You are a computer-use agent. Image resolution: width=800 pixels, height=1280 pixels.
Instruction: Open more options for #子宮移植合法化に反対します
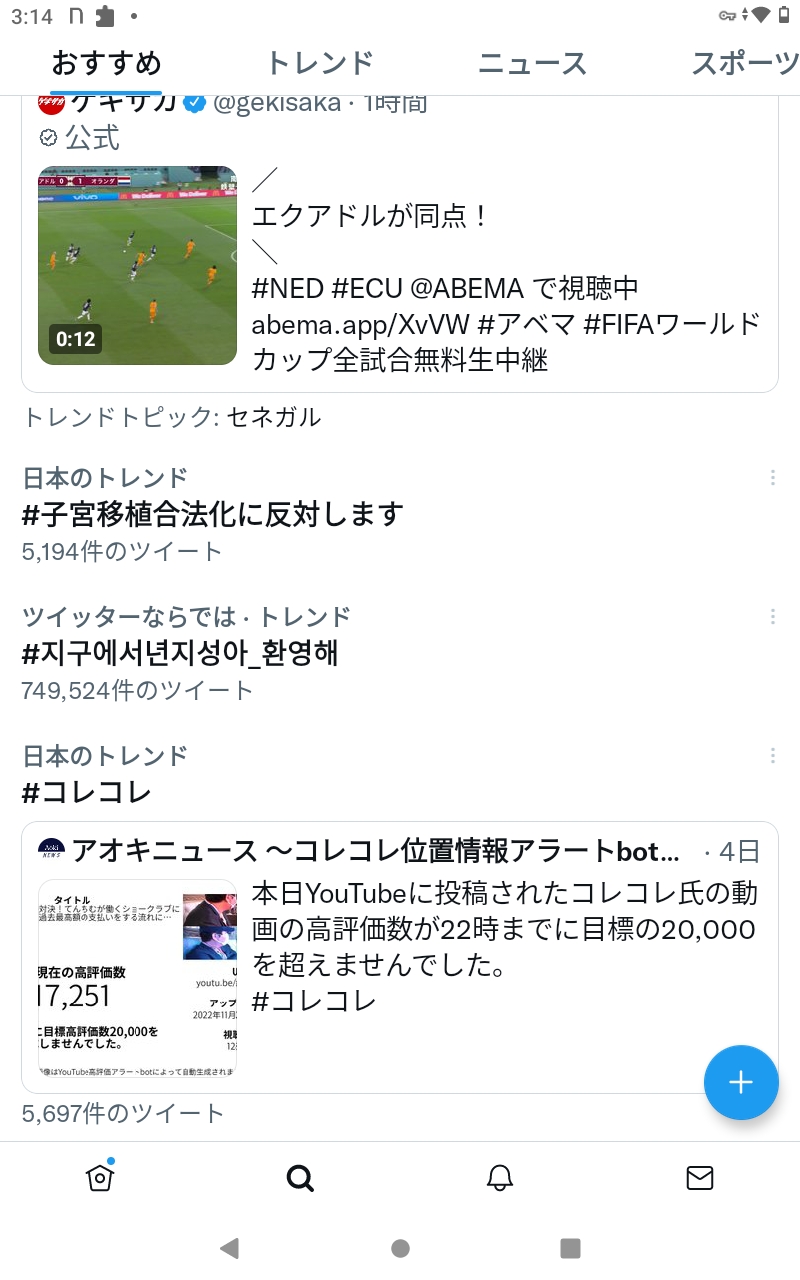(773, 478)
